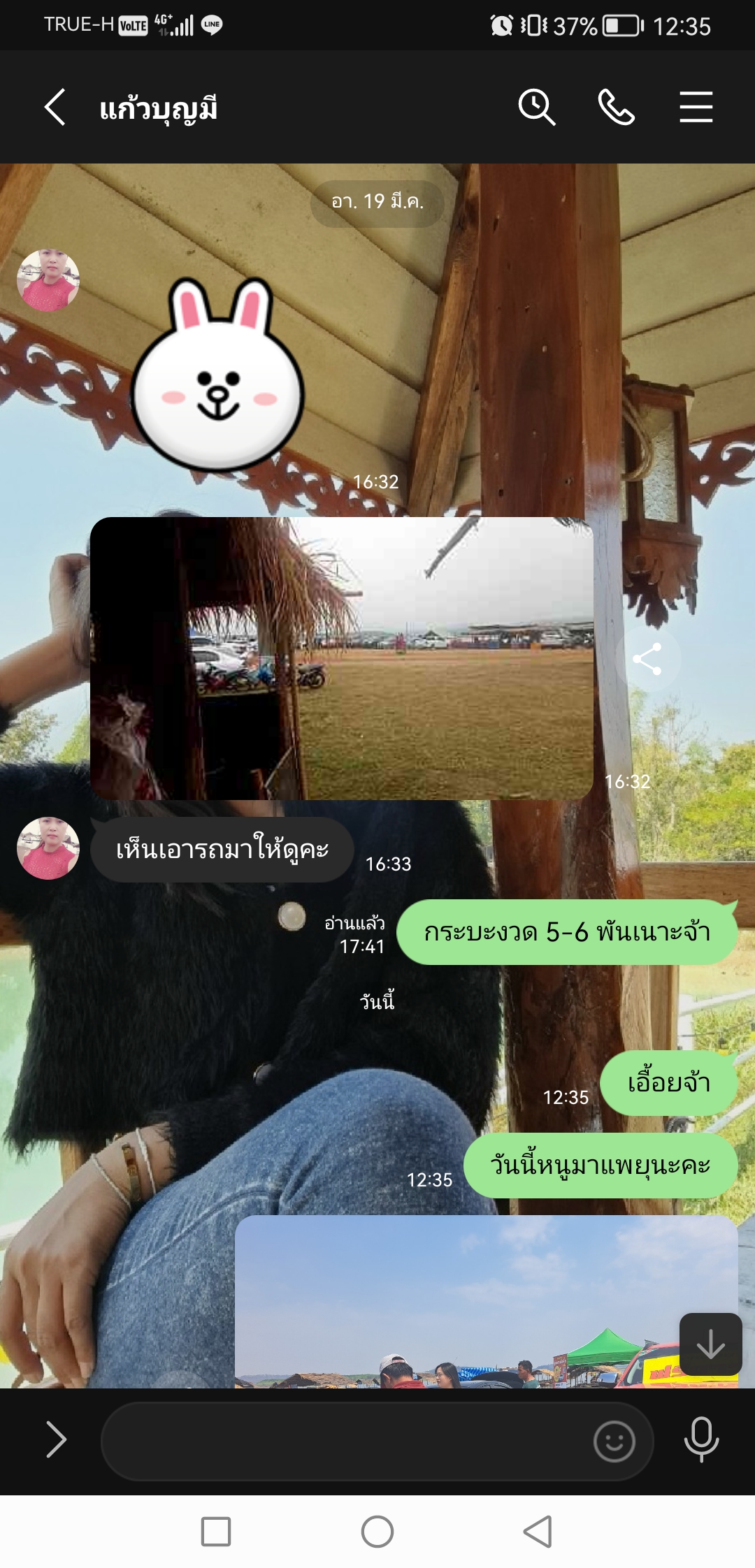Record a voice message with microphone
This screenshot has height=1568, width=755.
701,1439
